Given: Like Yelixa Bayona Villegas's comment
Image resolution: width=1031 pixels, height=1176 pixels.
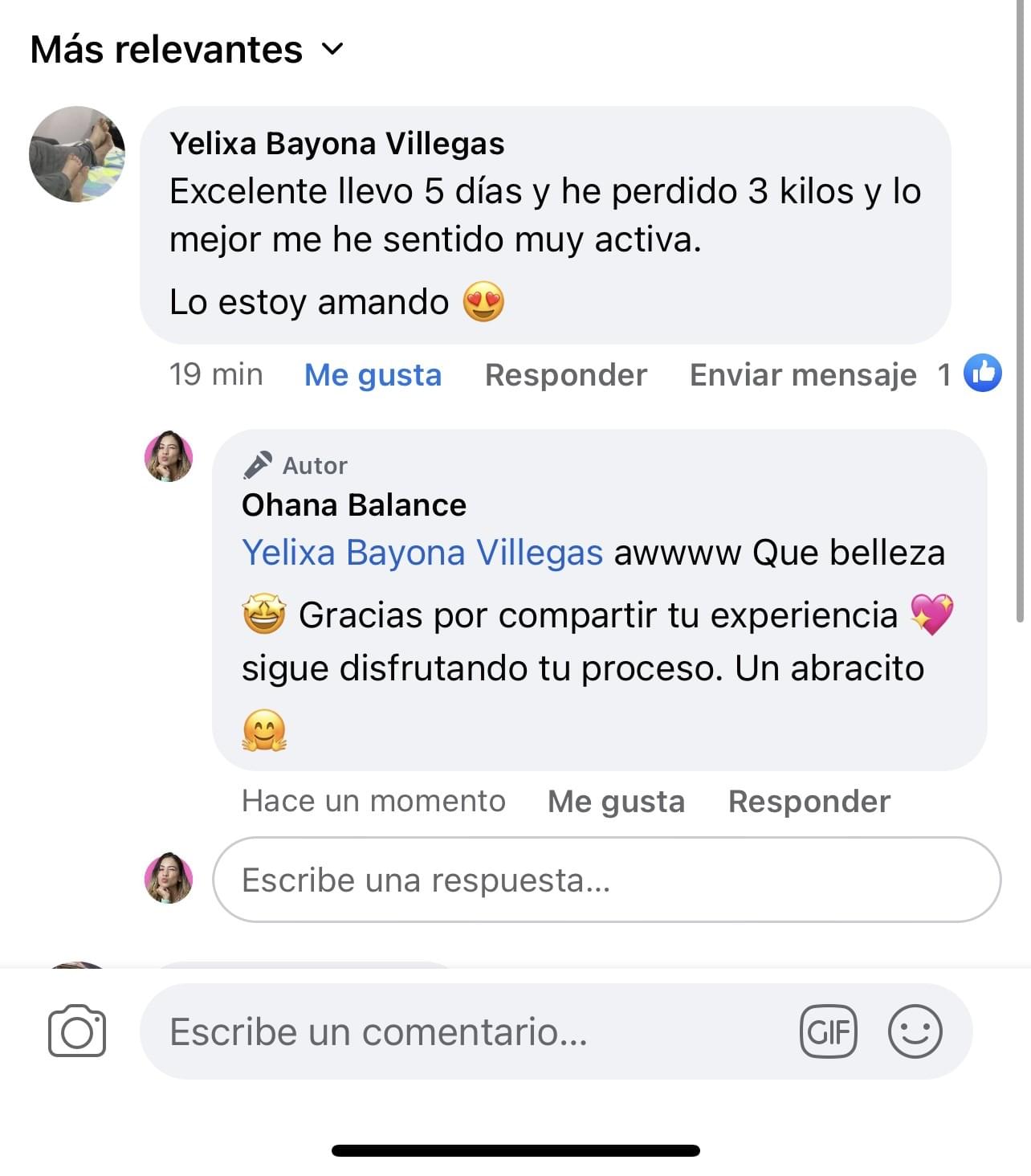Looking at the screenshot, I should pyautogui.click(x=373, y=375).
